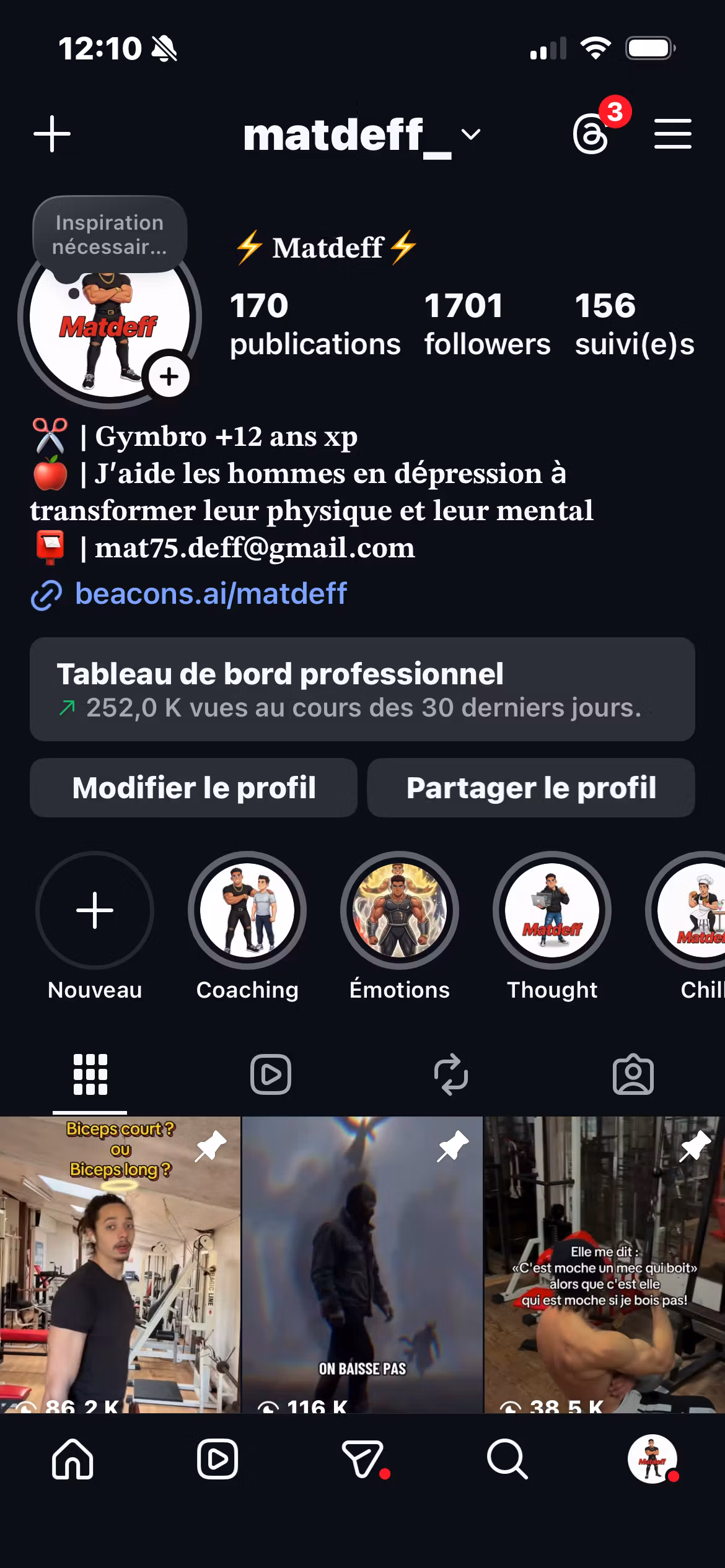The image size is (725, 1568).
Task: Open the "Inspiration nécessair..." note bubble
Action: point(110,235)
